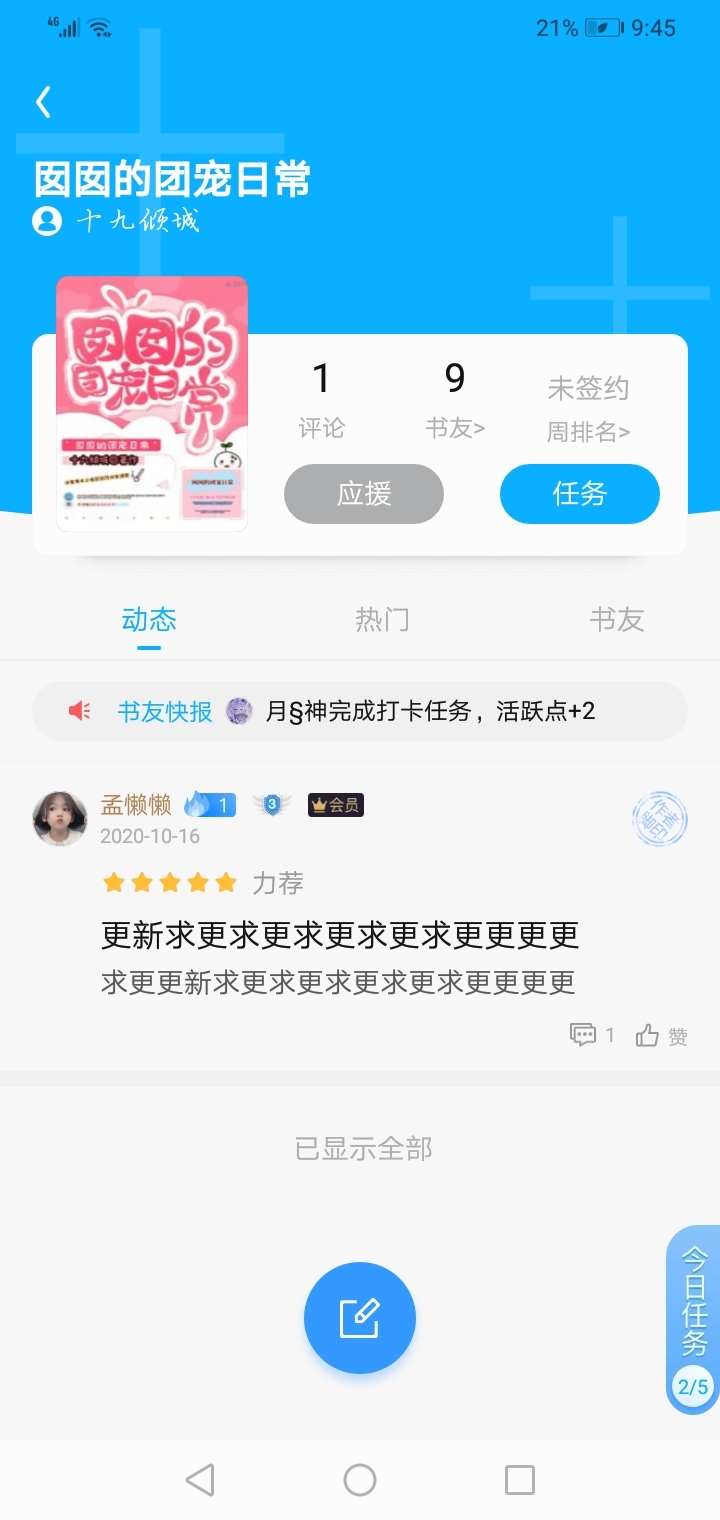Go back using the top-left arrow

[43, 102]
